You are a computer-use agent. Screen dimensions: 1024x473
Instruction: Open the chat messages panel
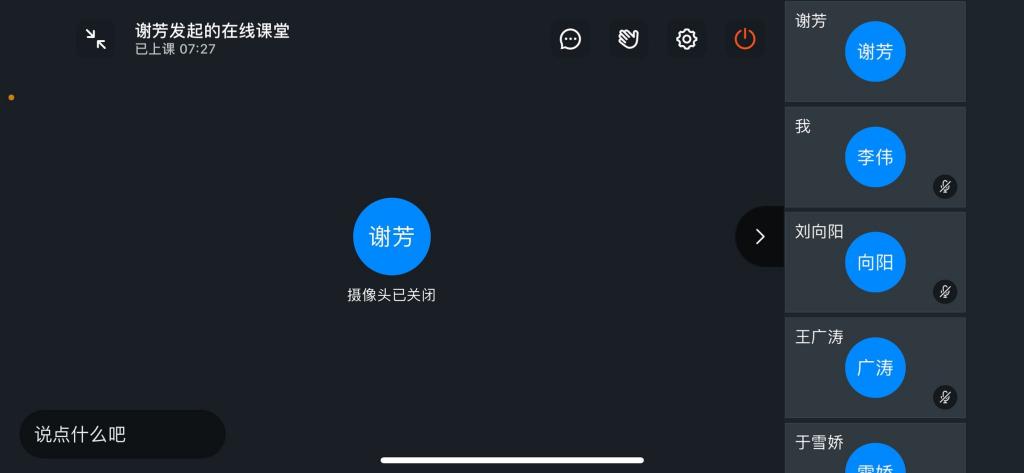click(570, 39)
